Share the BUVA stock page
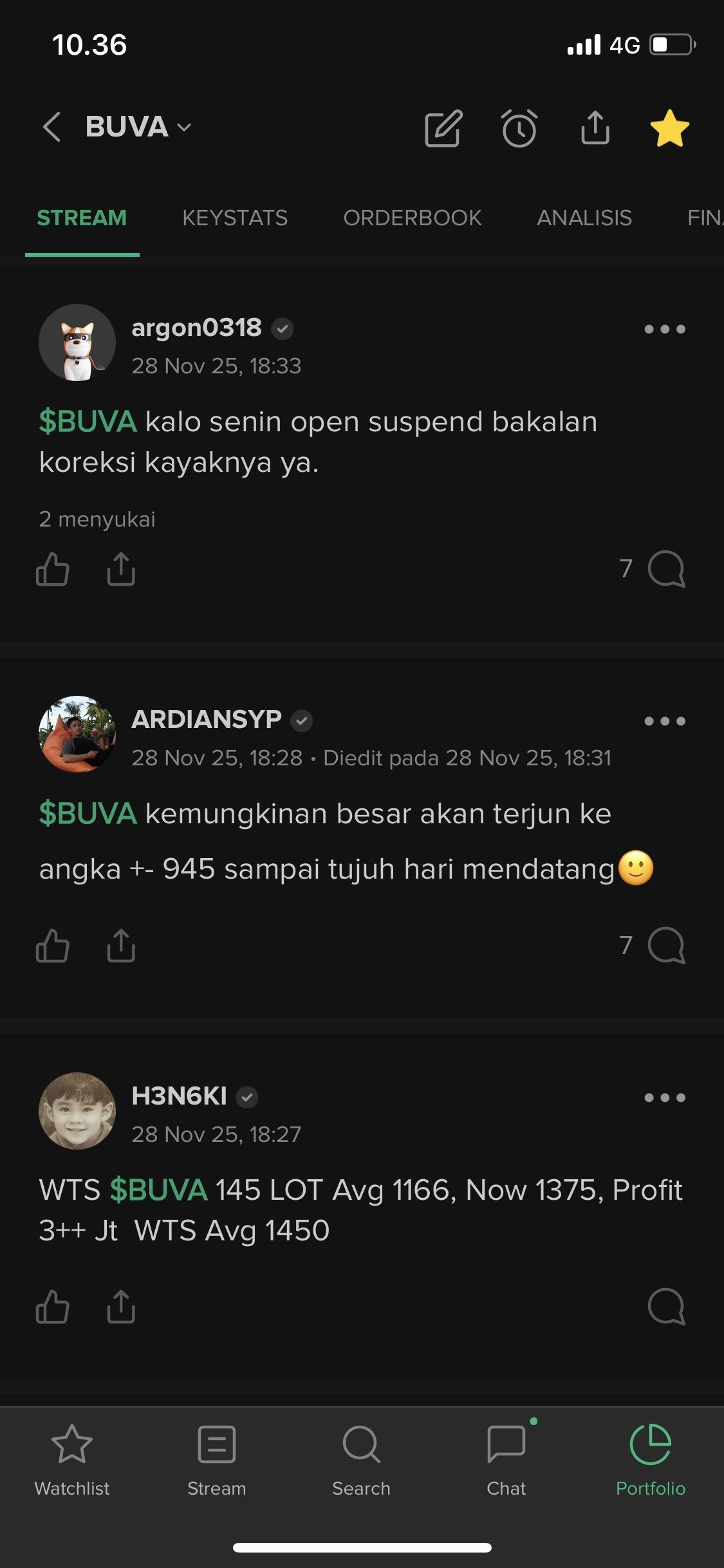 pyautogui.click(x=595, y=127)
